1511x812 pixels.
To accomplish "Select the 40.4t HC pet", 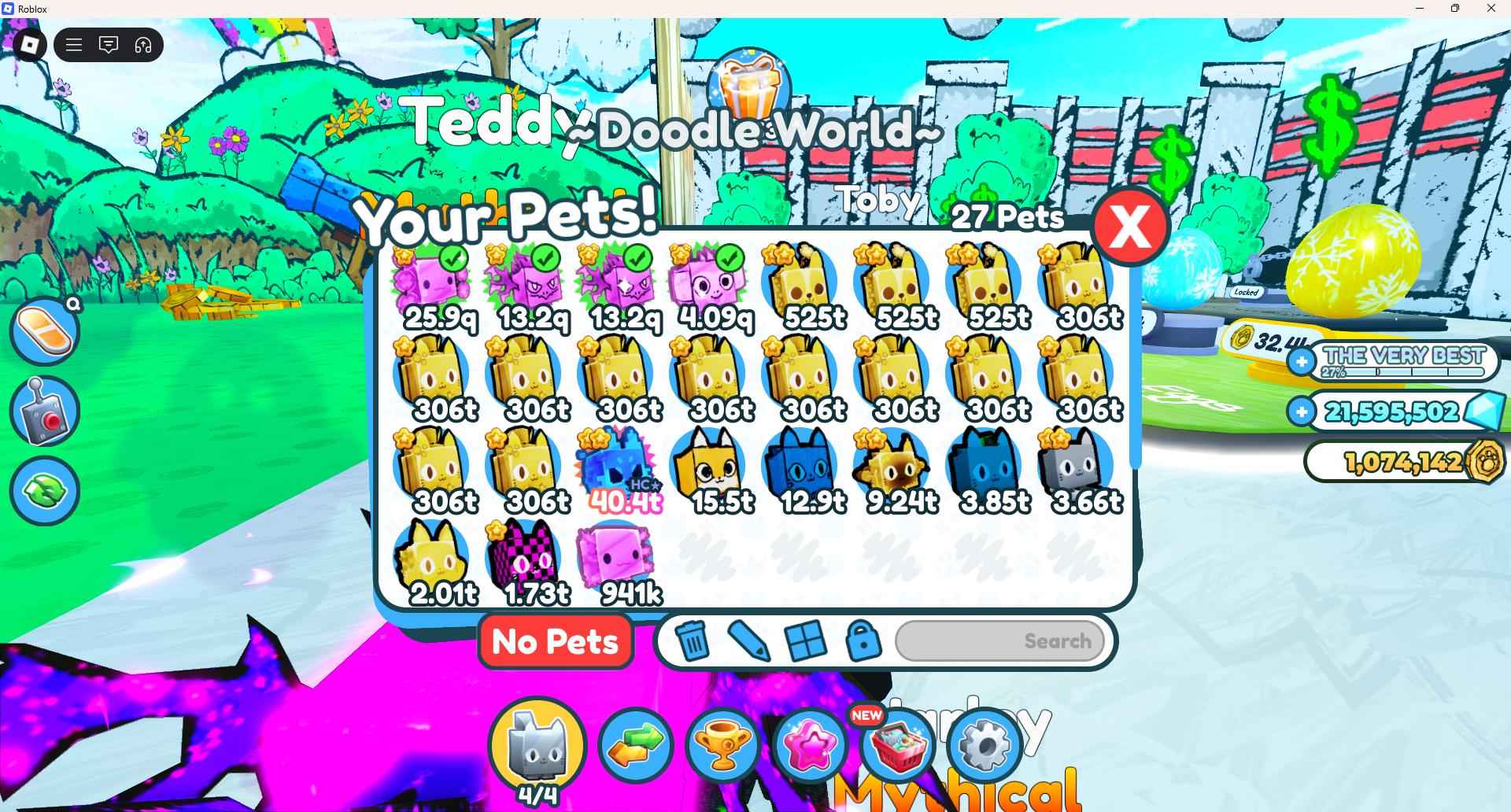I will click(618, 469).
